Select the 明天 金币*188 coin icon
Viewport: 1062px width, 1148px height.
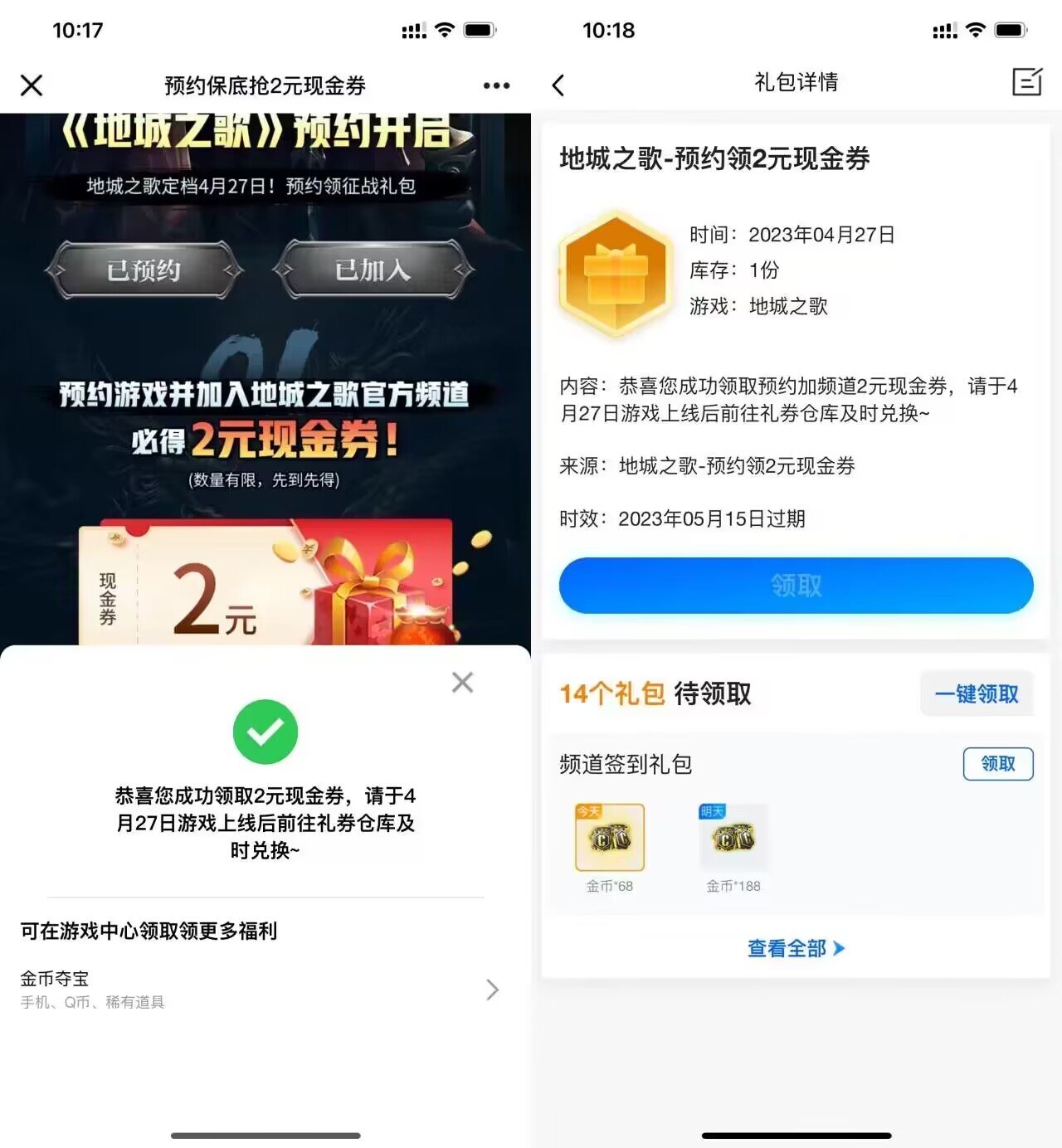(733, 838)
